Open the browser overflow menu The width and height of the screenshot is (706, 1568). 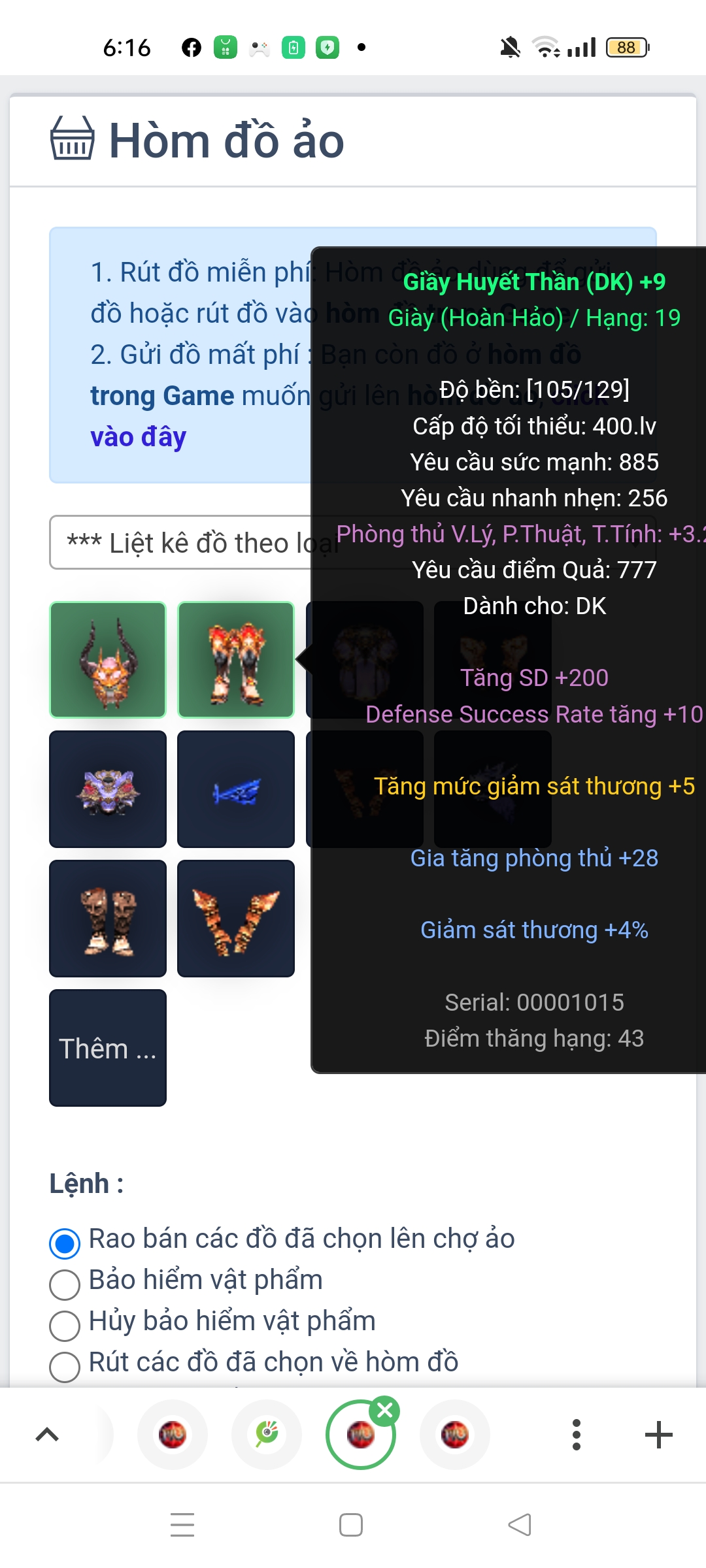click(x=576, y=1435)
